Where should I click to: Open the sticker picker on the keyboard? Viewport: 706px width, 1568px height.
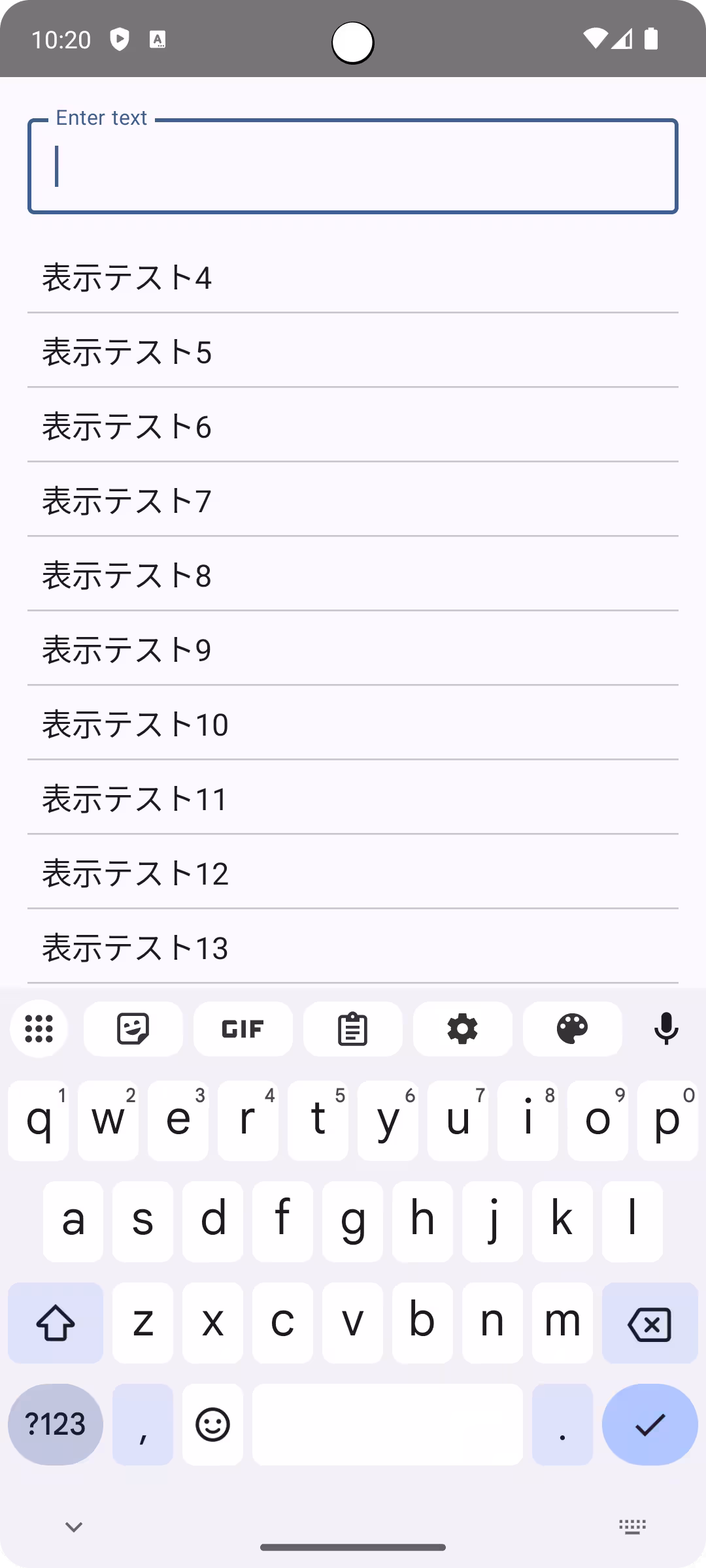point(133,1029)
